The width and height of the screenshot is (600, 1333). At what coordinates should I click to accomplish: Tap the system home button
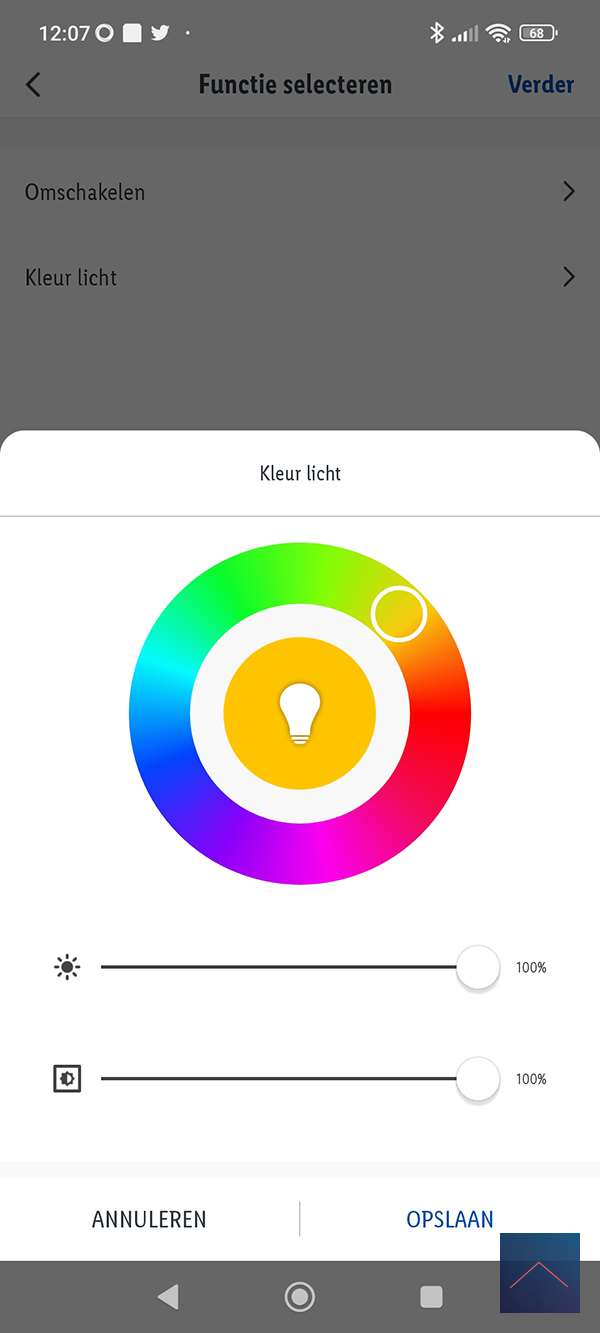click(299, 1297)
